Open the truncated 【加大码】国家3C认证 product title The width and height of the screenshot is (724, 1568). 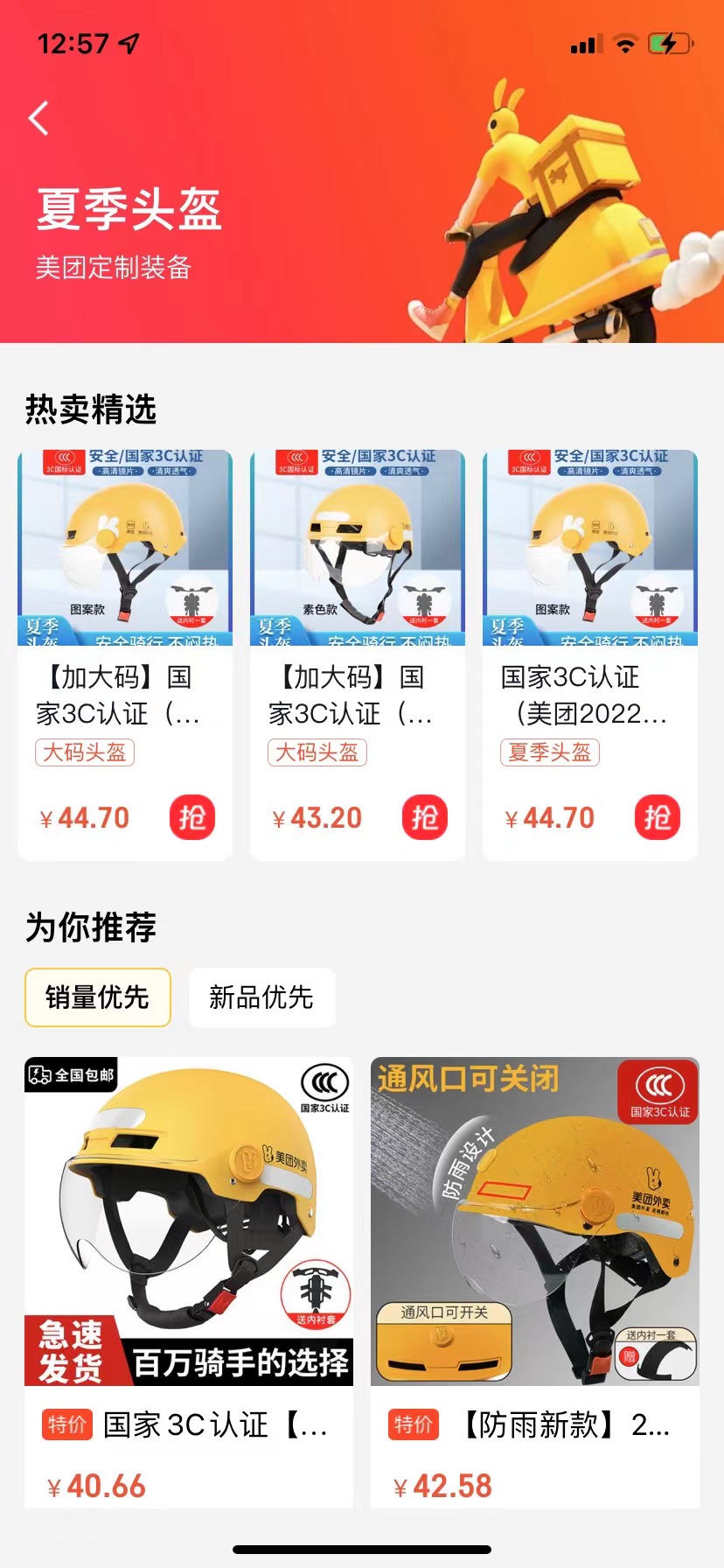click(x=118, y=696)
